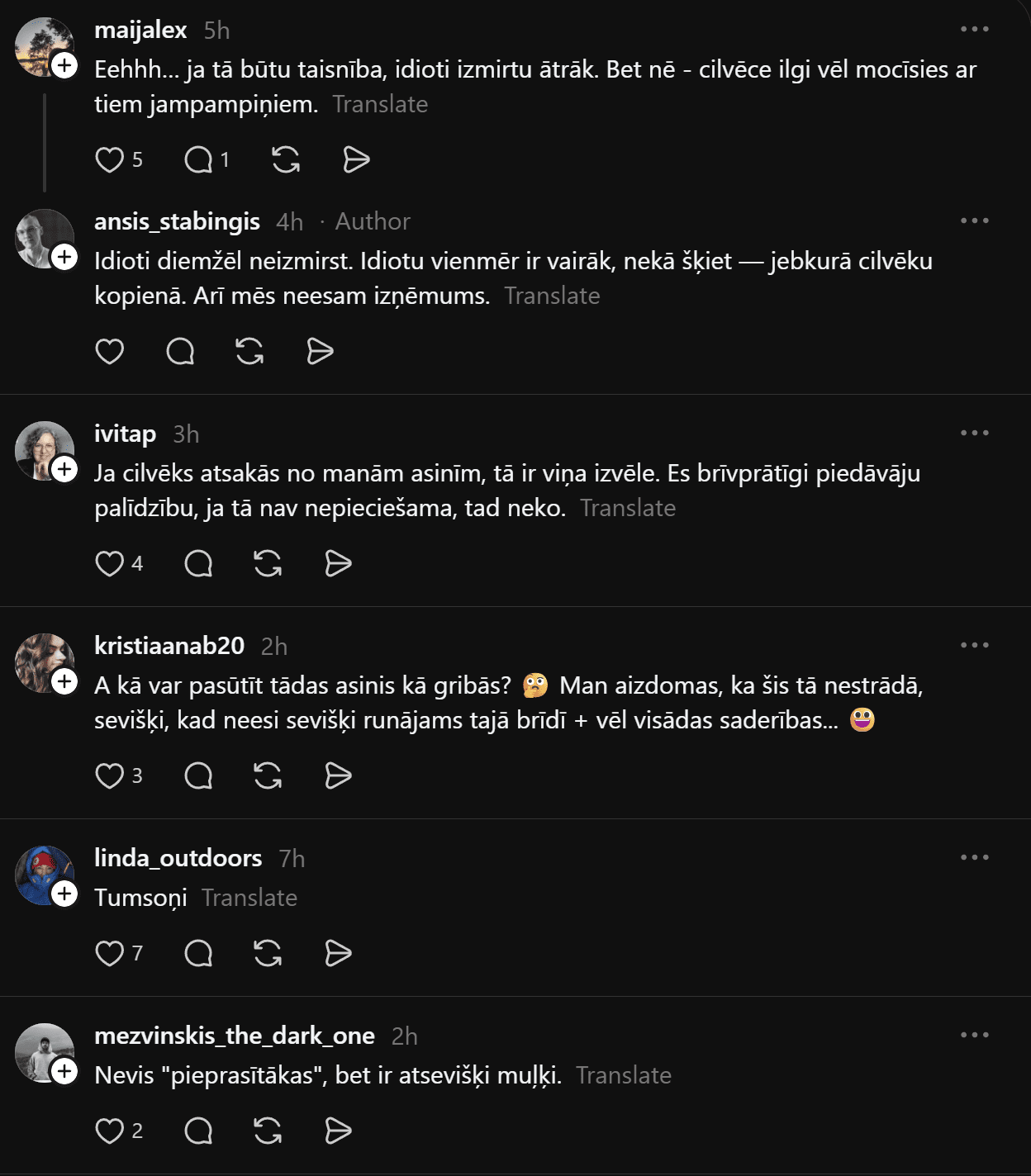This screenshot has height=1176, width=1031.
Task: Like linda_outdoors's comment
Action: (109, 953)
